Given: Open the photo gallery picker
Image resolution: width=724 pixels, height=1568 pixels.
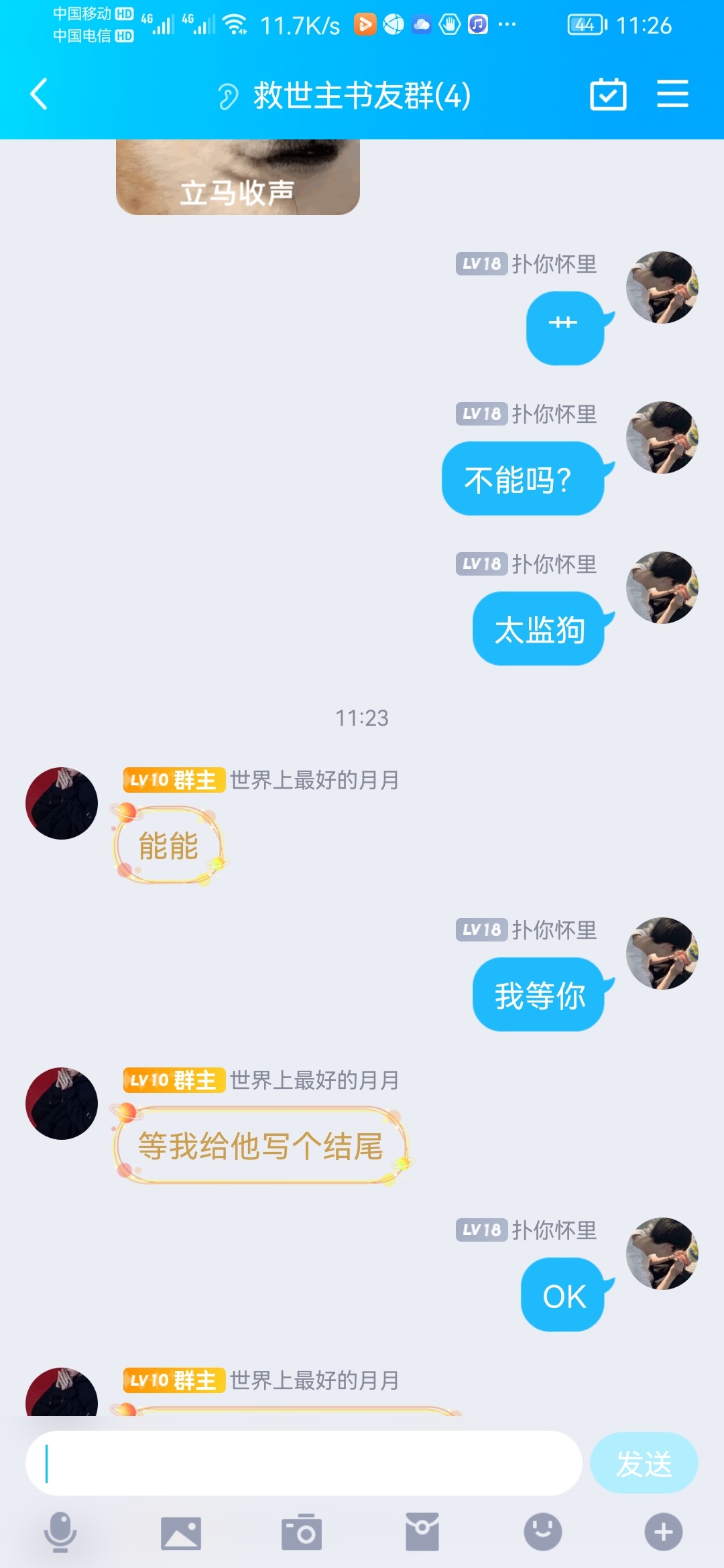Looking at the screenshot, I should 181,1532.
